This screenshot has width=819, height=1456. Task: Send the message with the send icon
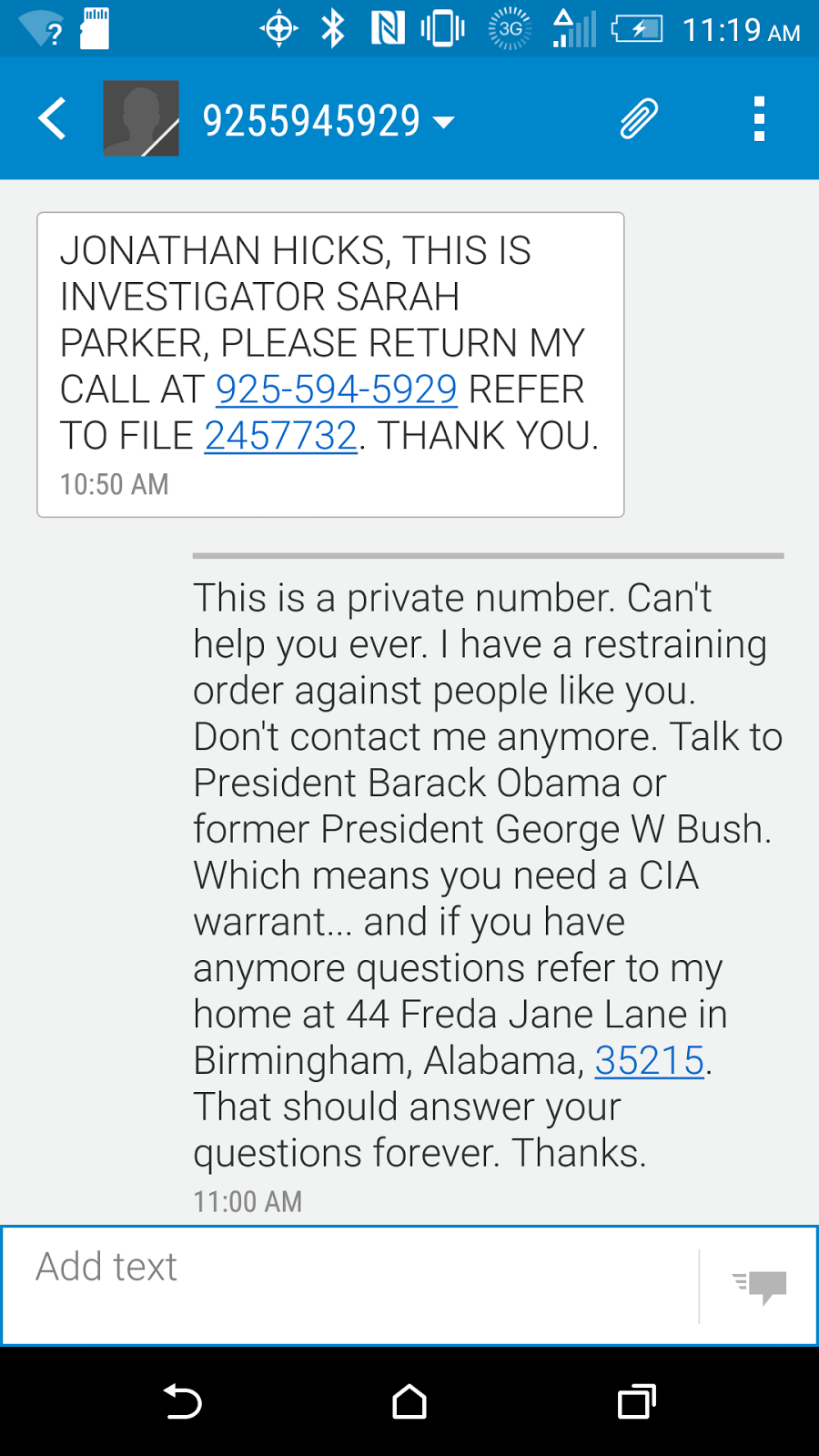760,1286
